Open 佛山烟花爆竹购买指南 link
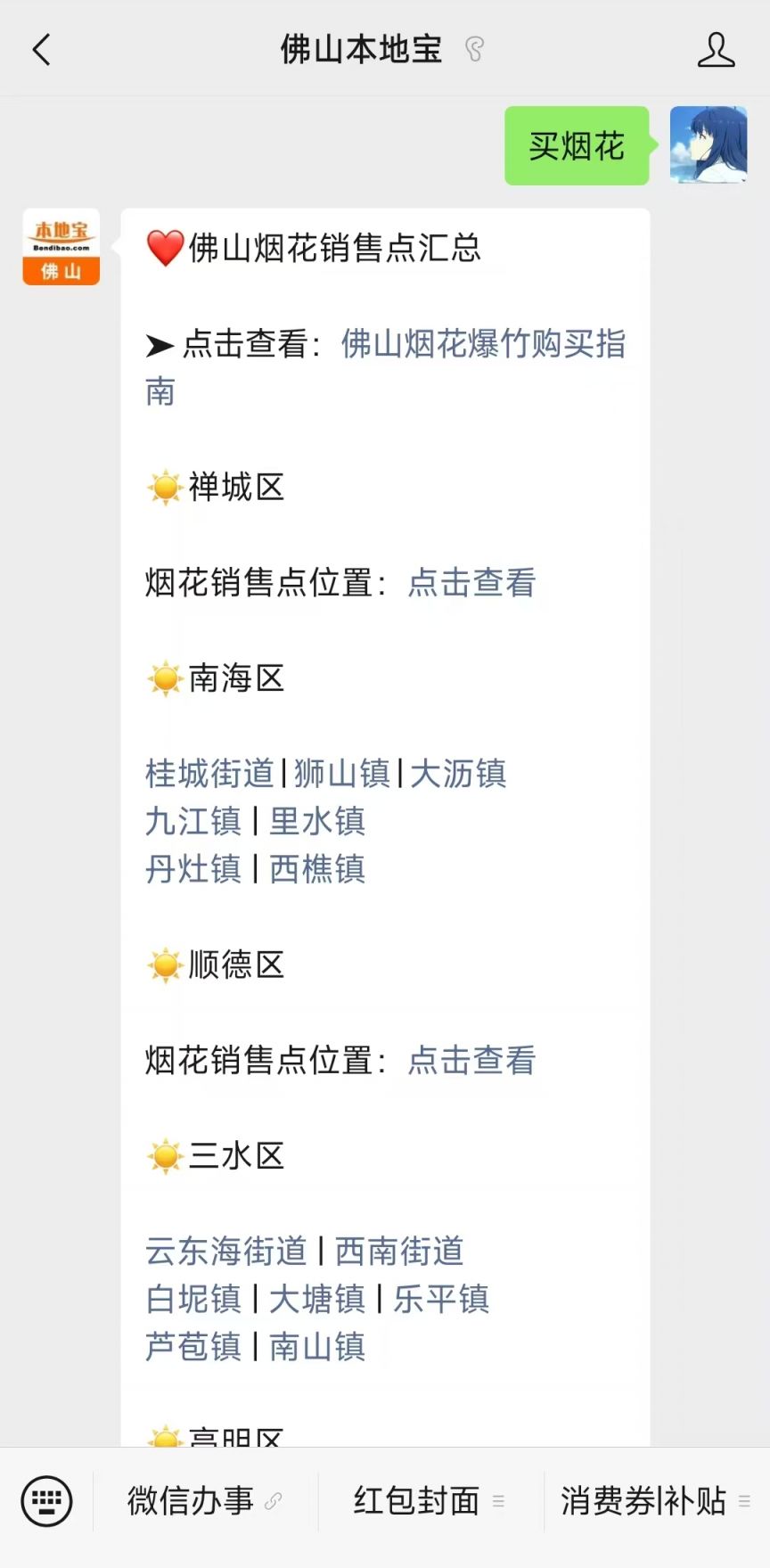Viewport: 770px width, 1568px height. pos(386,367)
